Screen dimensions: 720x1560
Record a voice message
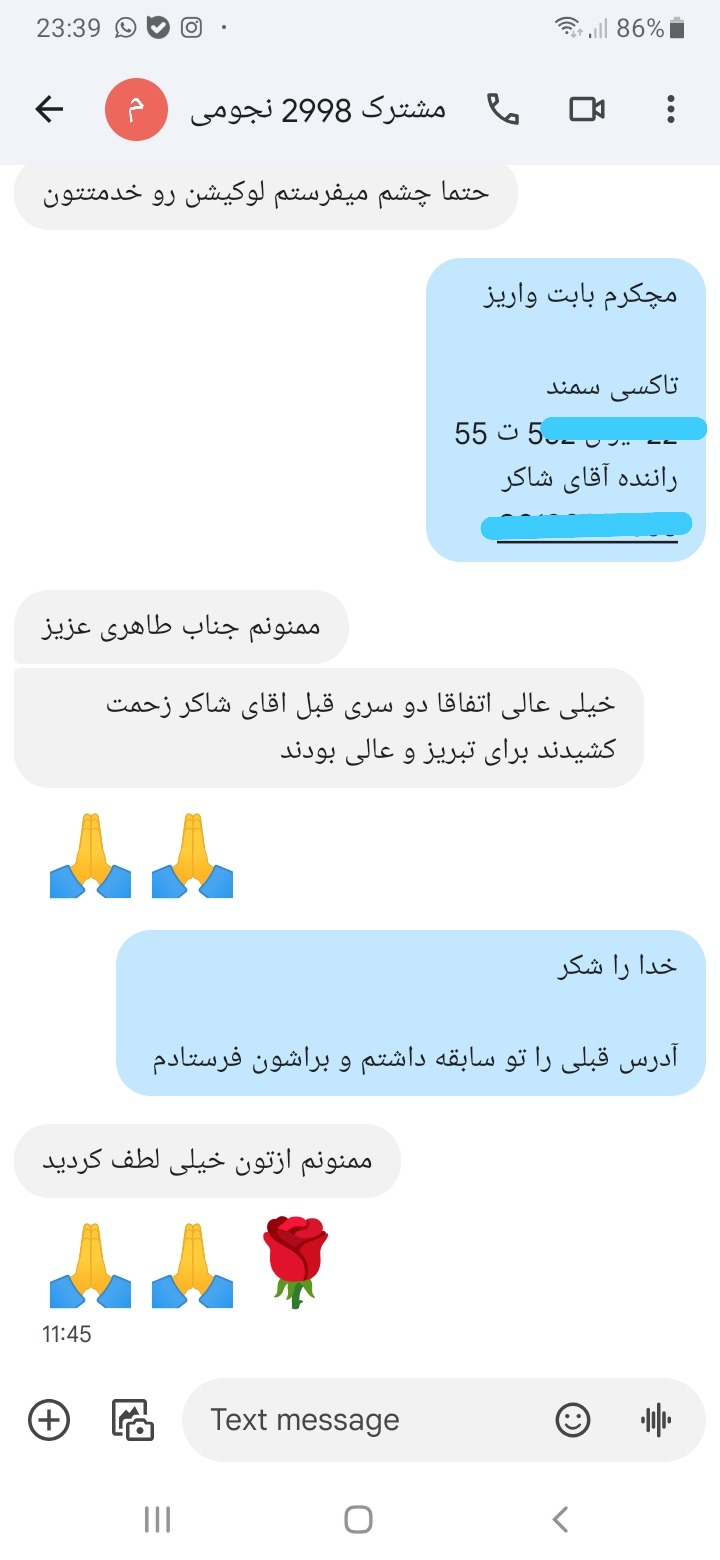(655, 1420)
